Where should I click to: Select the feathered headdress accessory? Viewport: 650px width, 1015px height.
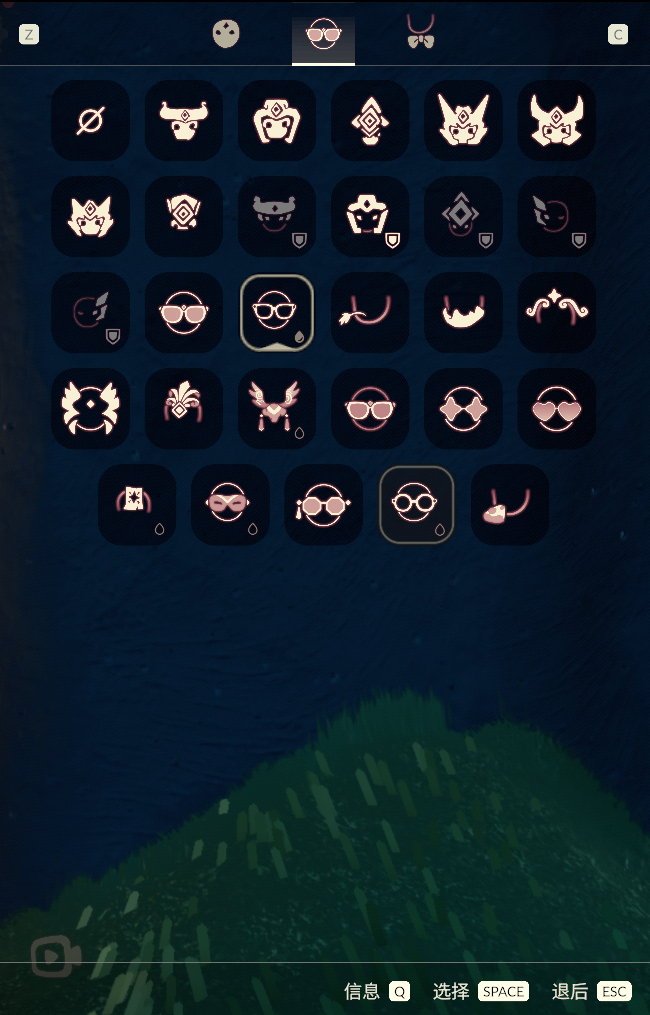[183, 408]
